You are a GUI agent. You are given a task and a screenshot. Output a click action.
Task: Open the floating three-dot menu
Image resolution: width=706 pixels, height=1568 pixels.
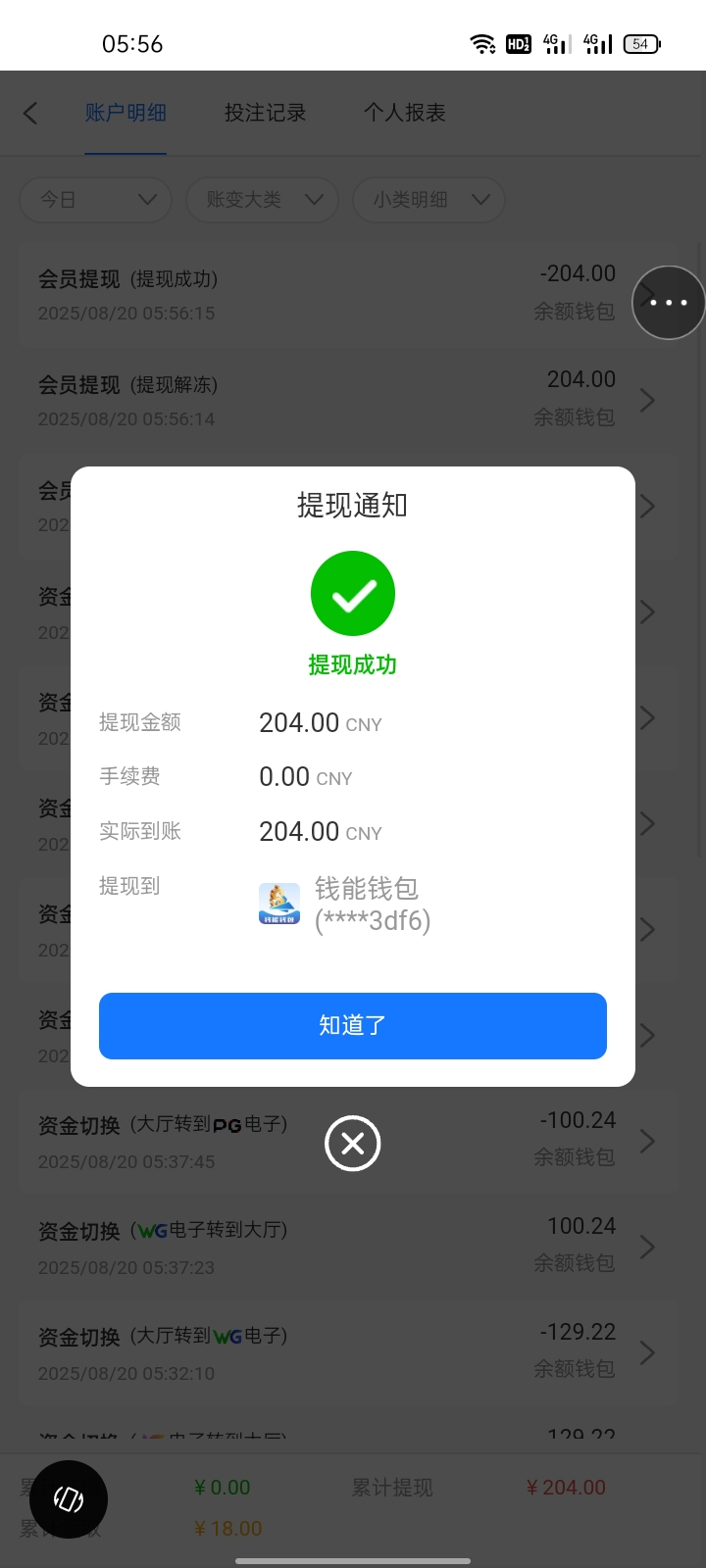(x=669, y=303)
